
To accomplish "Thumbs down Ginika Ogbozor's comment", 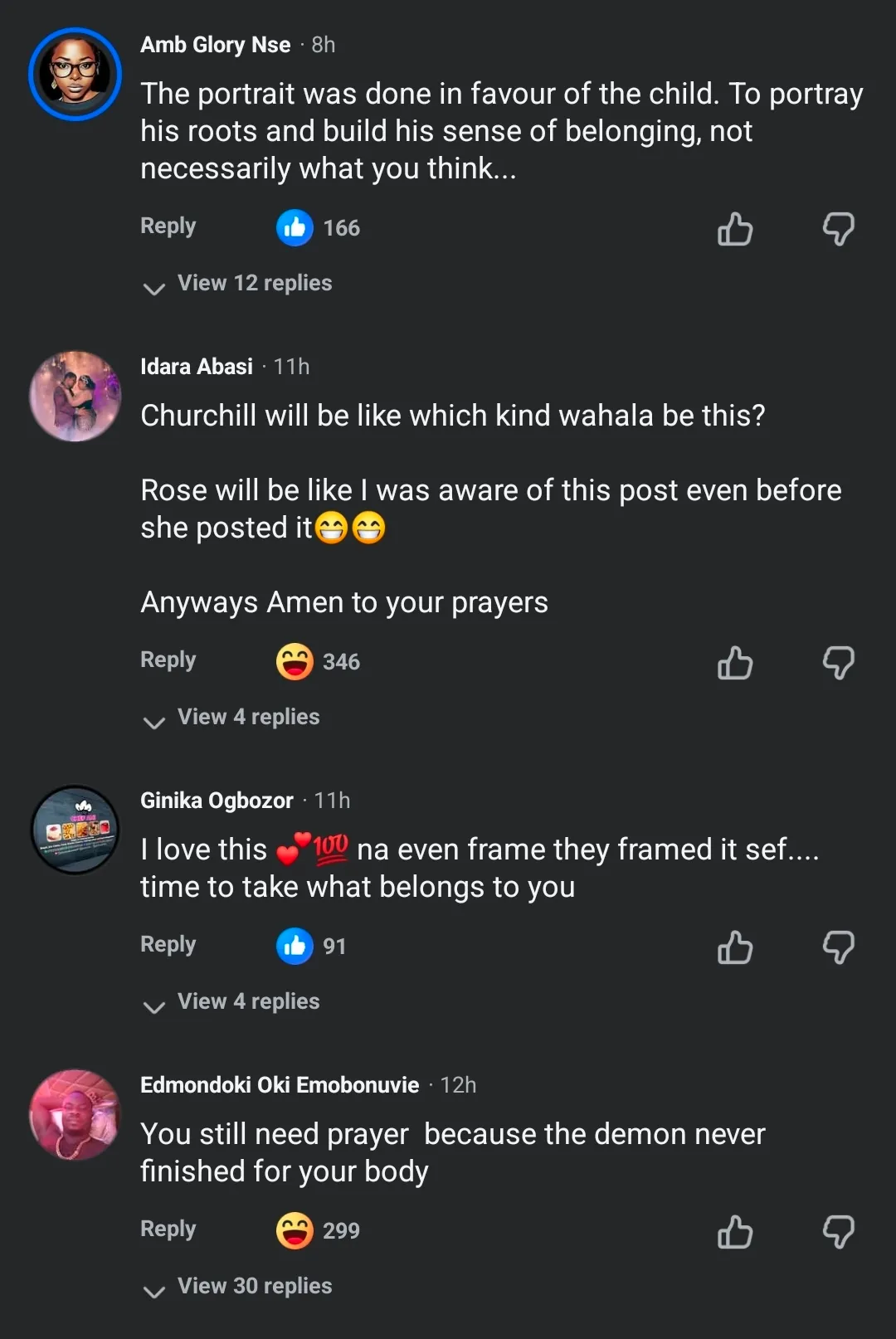I will (x=838, y=947).
